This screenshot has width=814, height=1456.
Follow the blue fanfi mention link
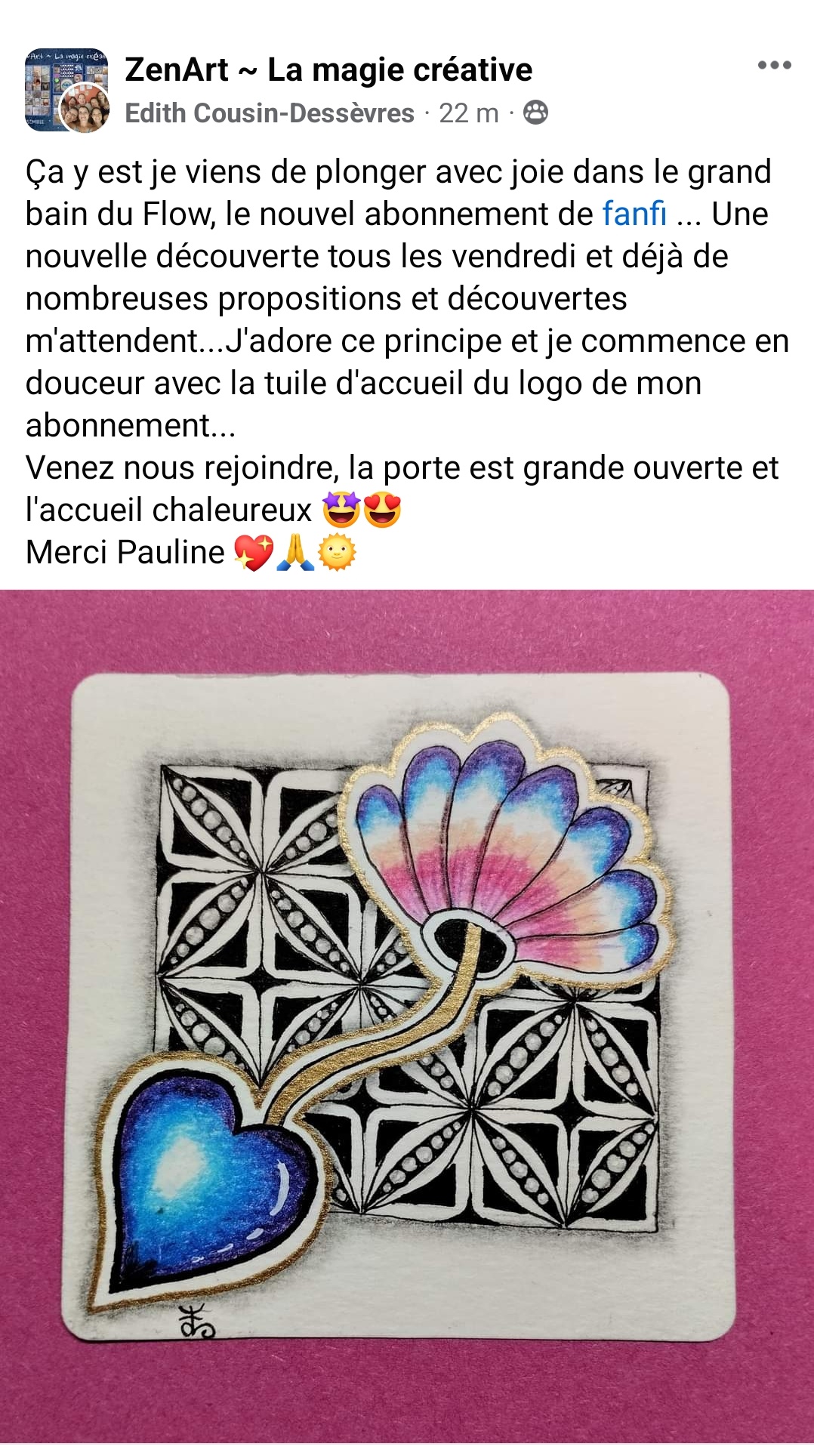634,214
